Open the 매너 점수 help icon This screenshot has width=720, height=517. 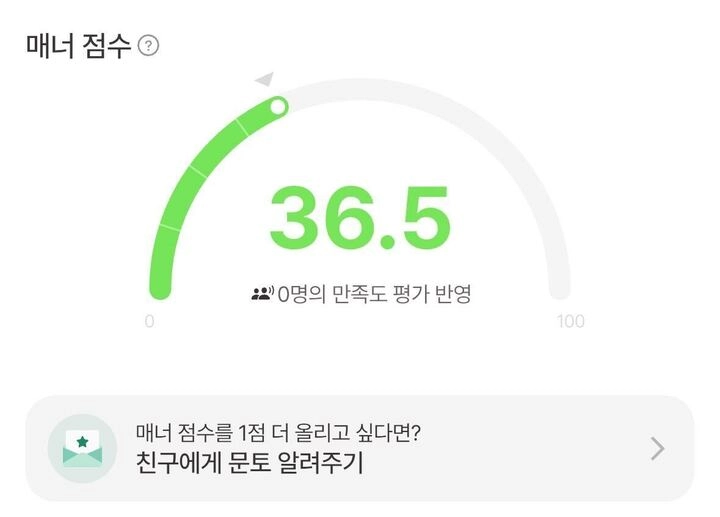click(x=149, y=46)
